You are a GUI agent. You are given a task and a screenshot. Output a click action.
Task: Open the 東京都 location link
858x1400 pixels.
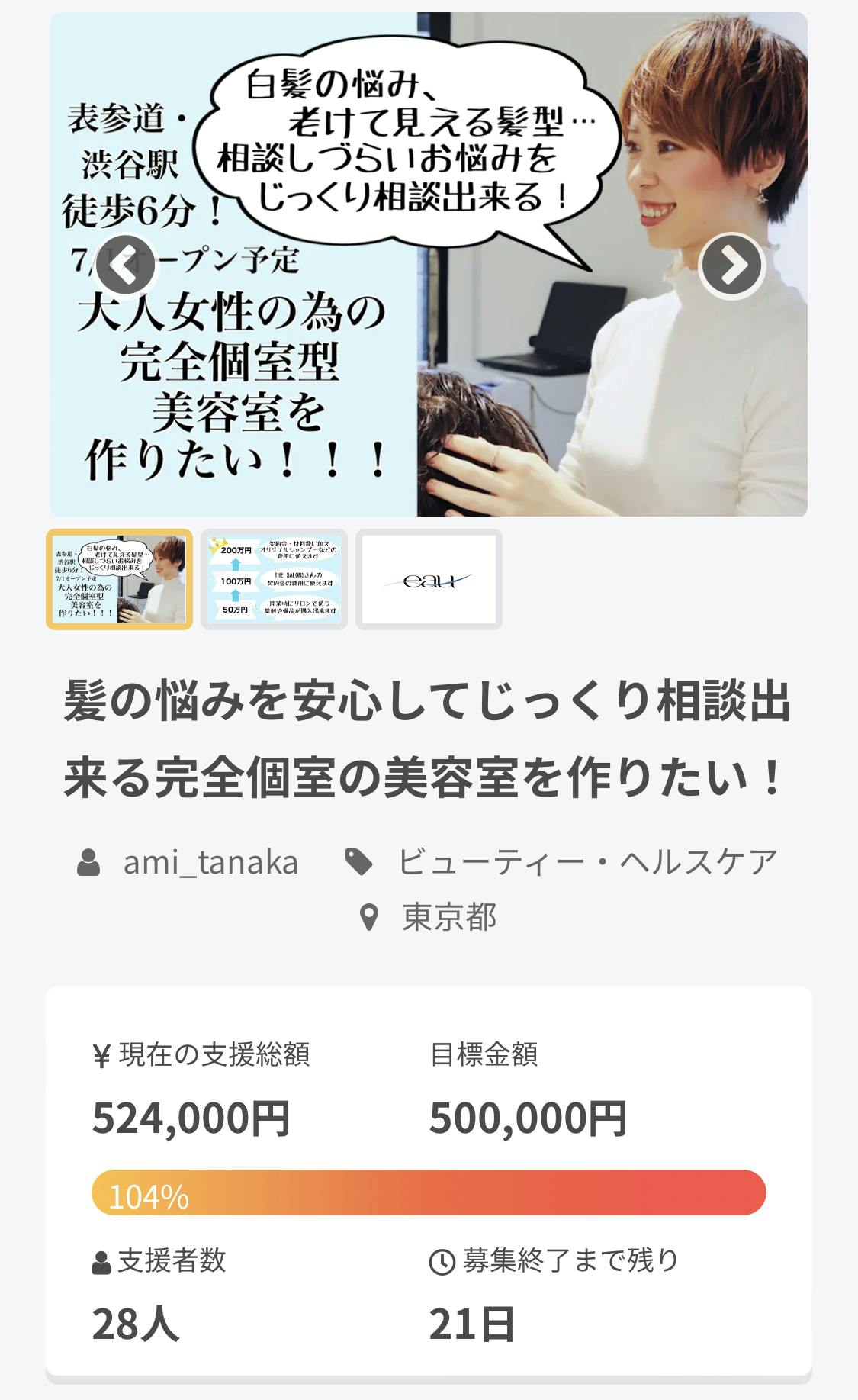pos(449,916)
